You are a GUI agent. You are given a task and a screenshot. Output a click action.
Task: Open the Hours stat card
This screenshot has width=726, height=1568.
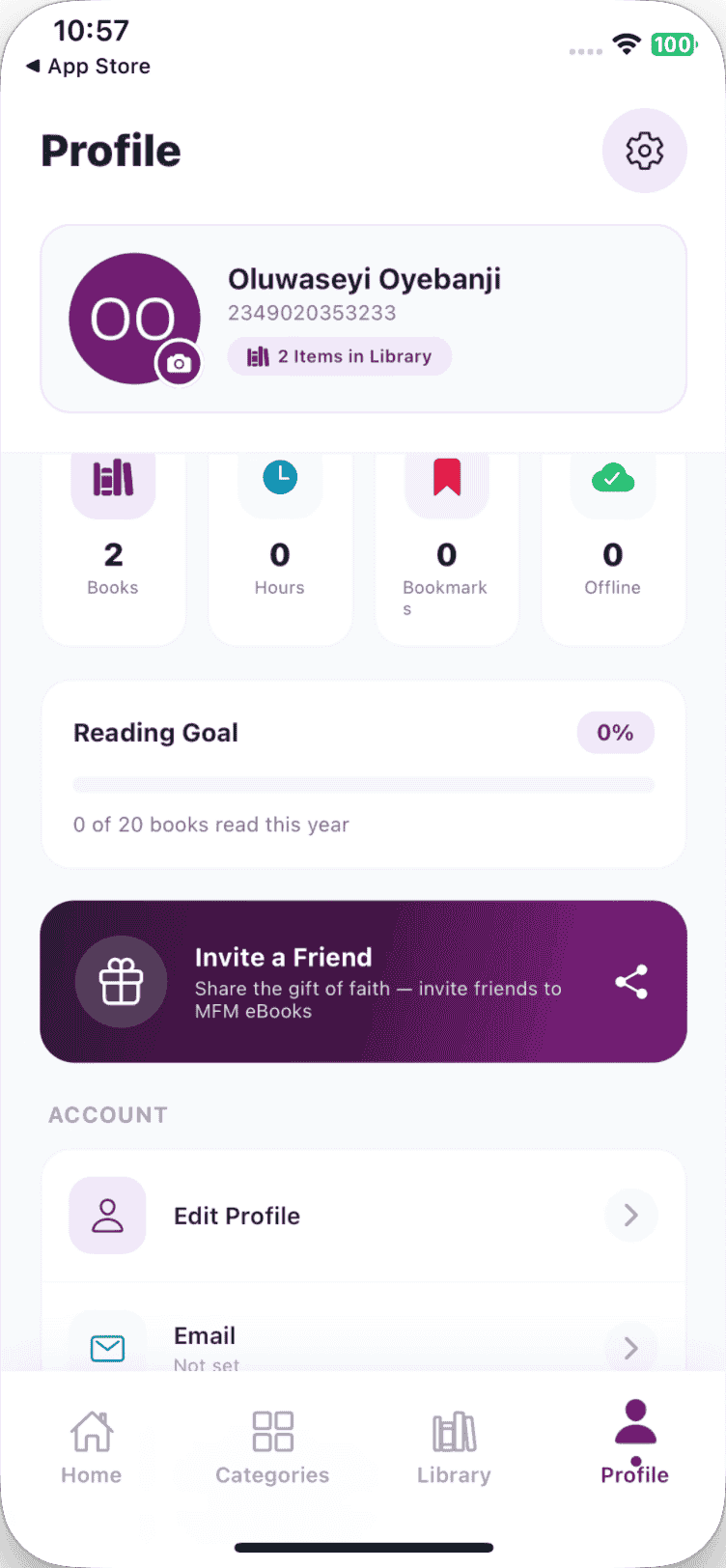tap(280, 548)
